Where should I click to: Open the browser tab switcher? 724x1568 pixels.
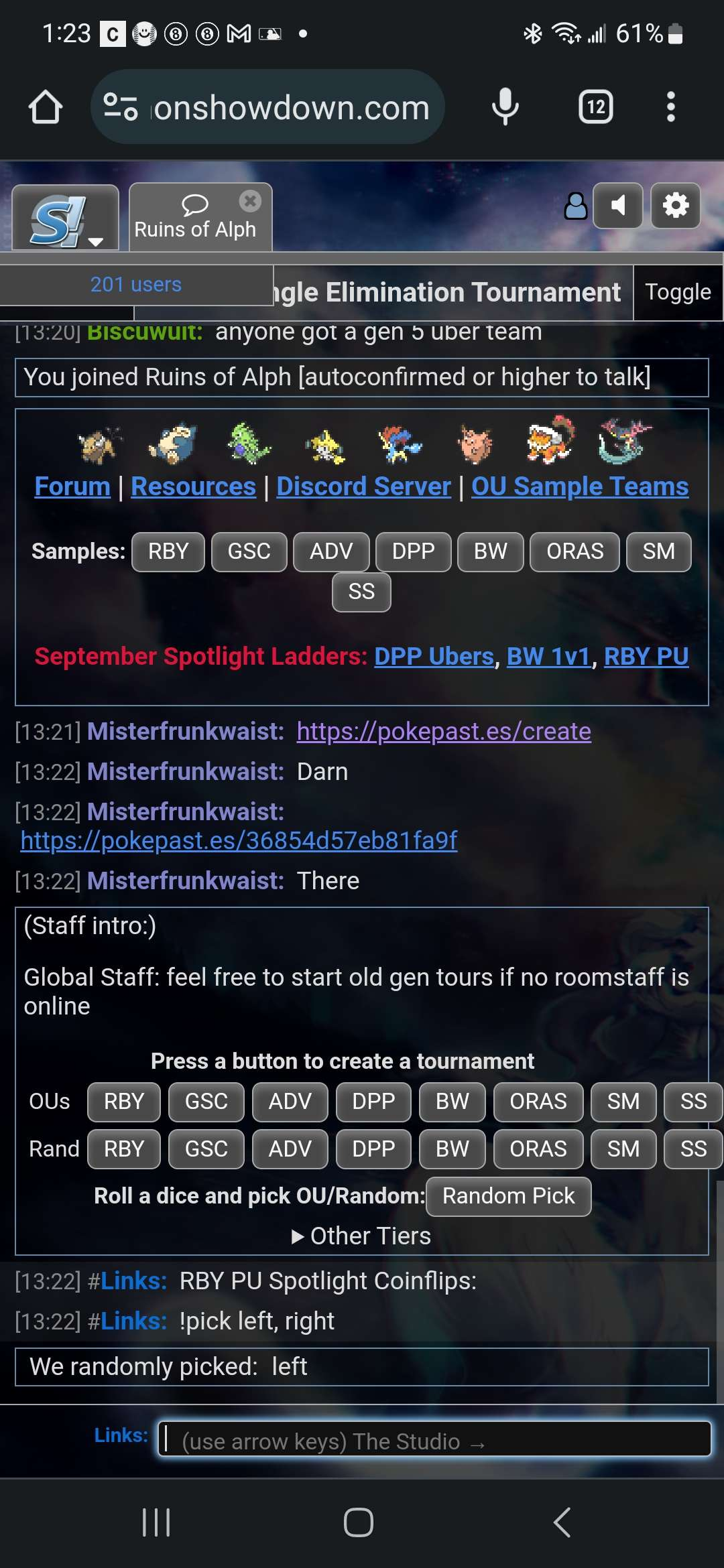(595, 107)
